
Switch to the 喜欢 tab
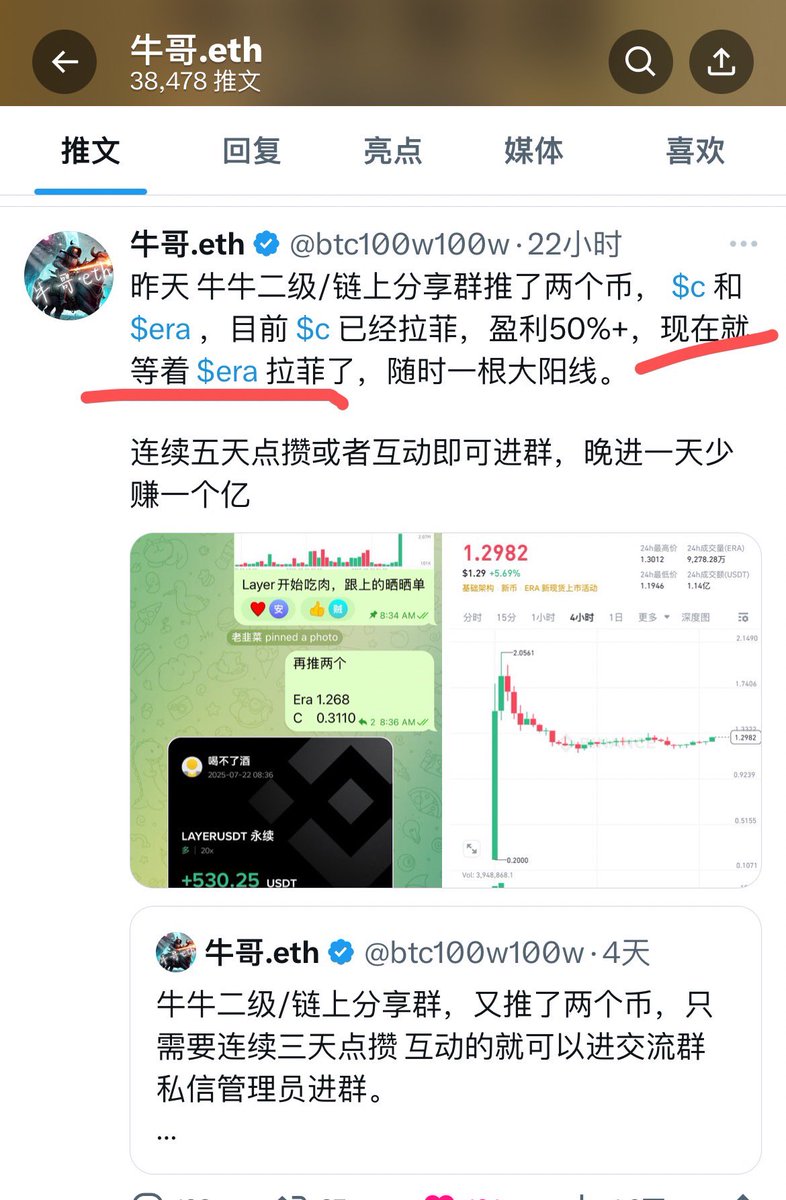695,151
